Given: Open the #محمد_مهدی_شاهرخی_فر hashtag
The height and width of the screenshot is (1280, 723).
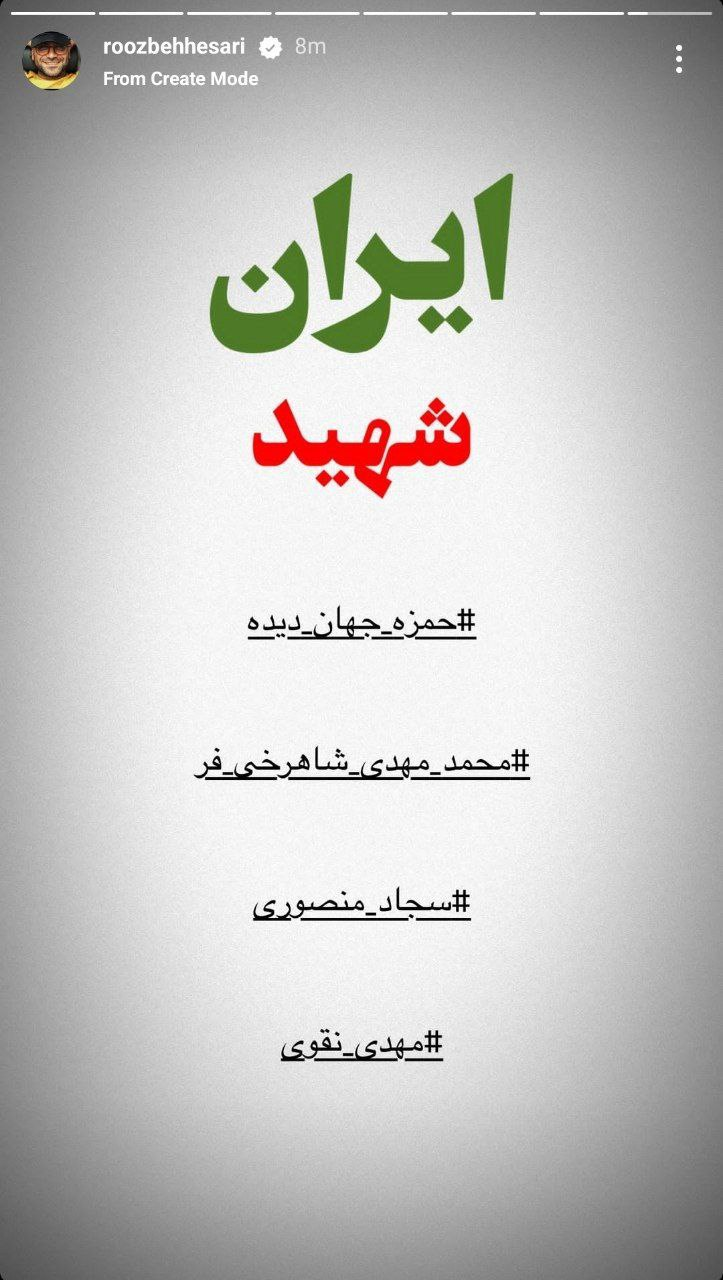Looking at the screenshot, I should (362, 763).
